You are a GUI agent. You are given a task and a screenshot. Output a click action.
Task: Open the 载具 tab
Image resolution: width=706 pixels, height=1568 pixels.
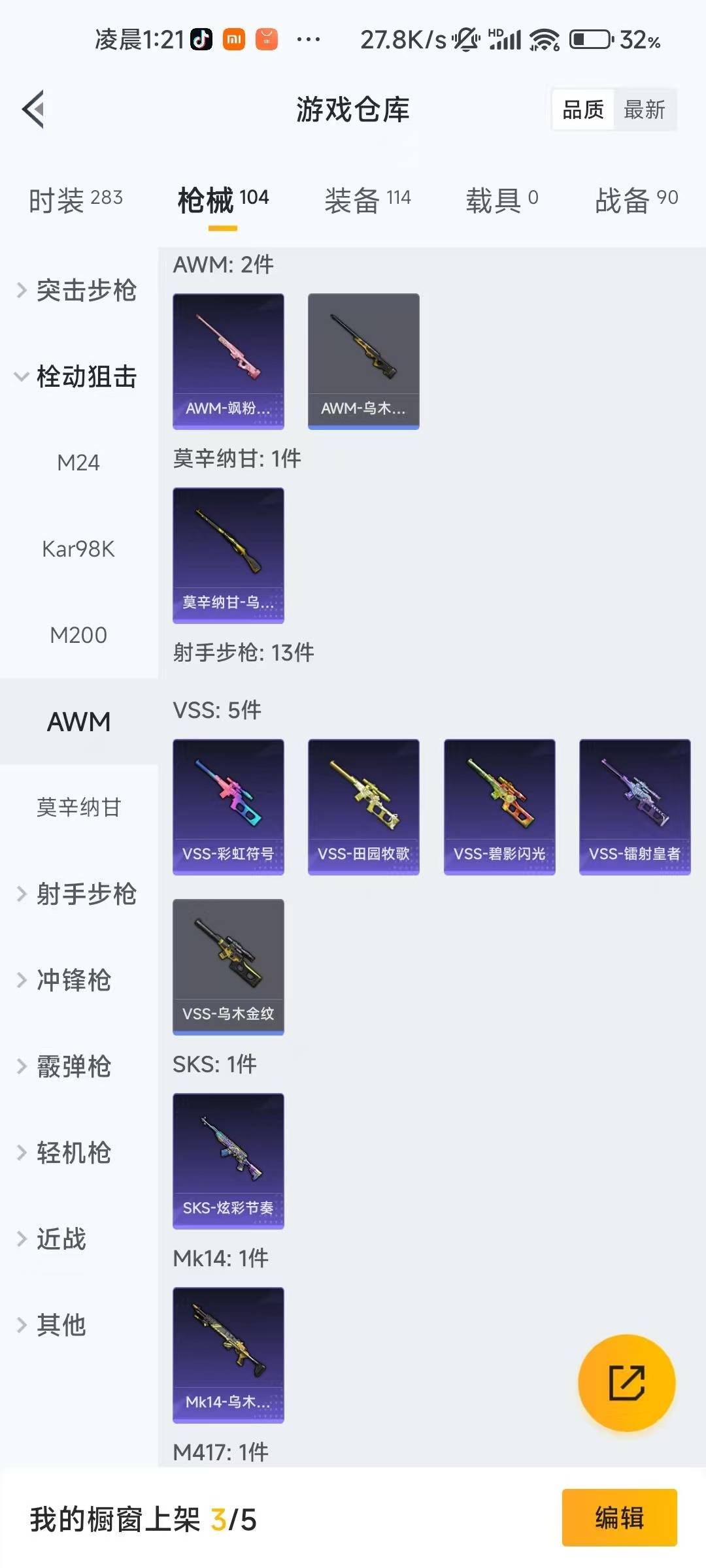[501, 199]
